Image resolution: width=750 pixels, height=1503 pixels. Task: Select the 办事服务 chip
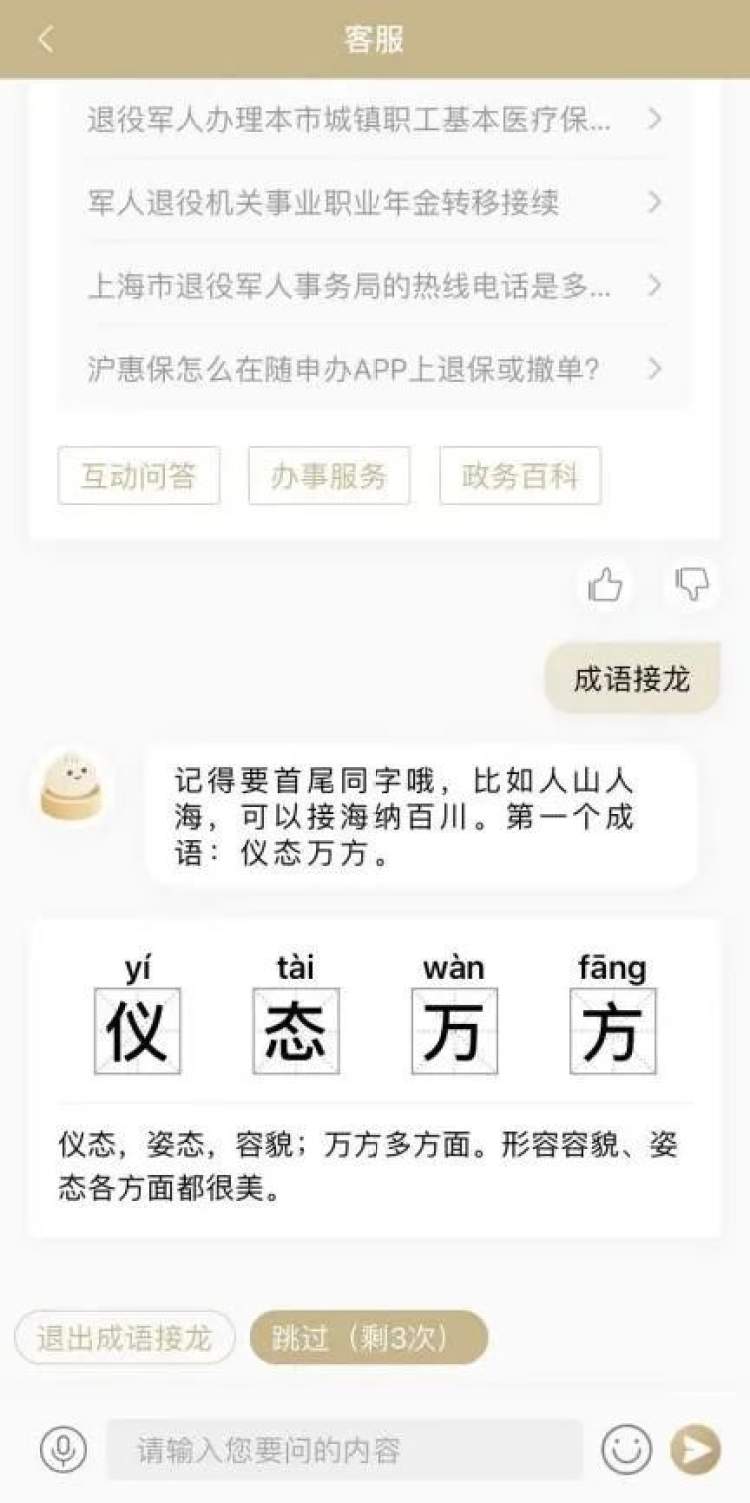tap(329, 476)
